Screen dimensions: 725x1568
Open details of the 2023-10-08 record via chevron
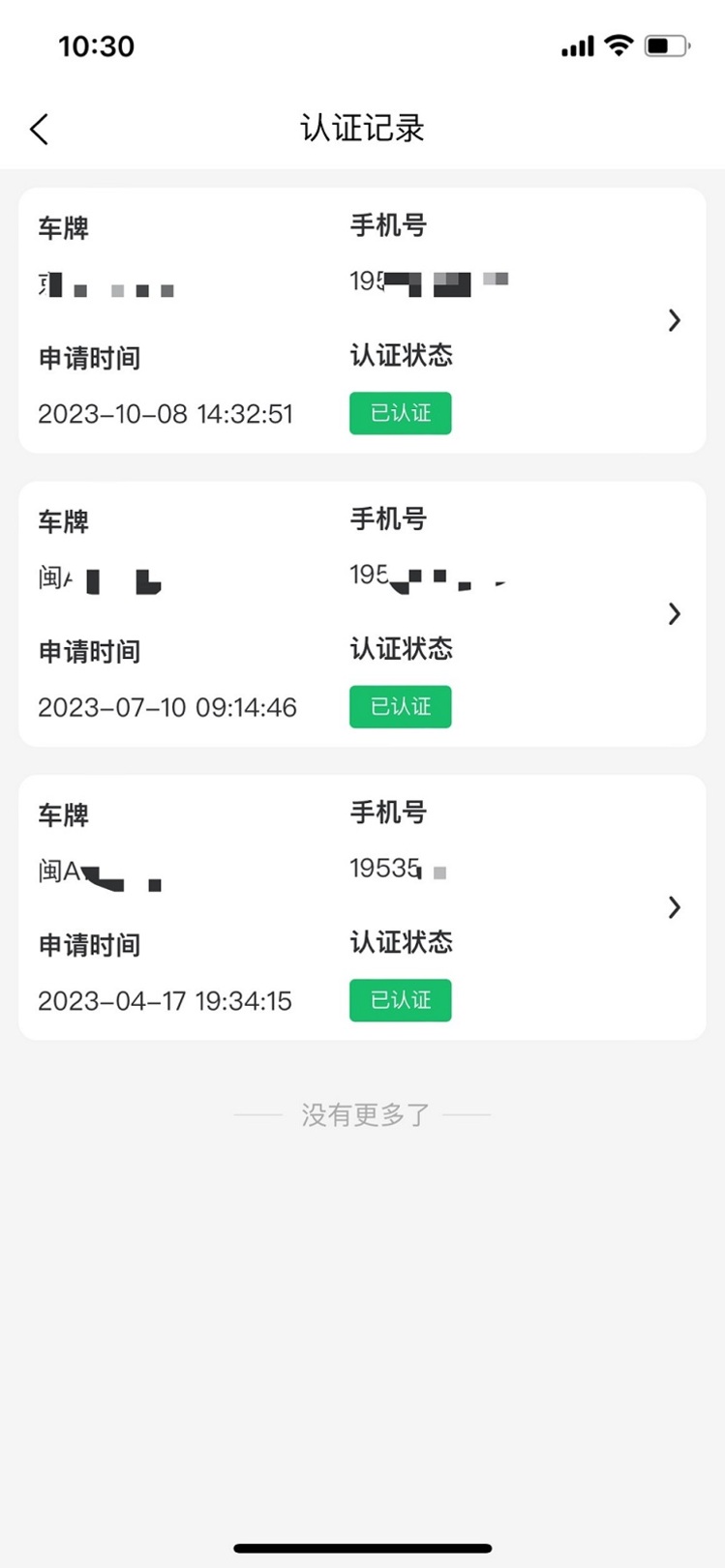point(674,321)
